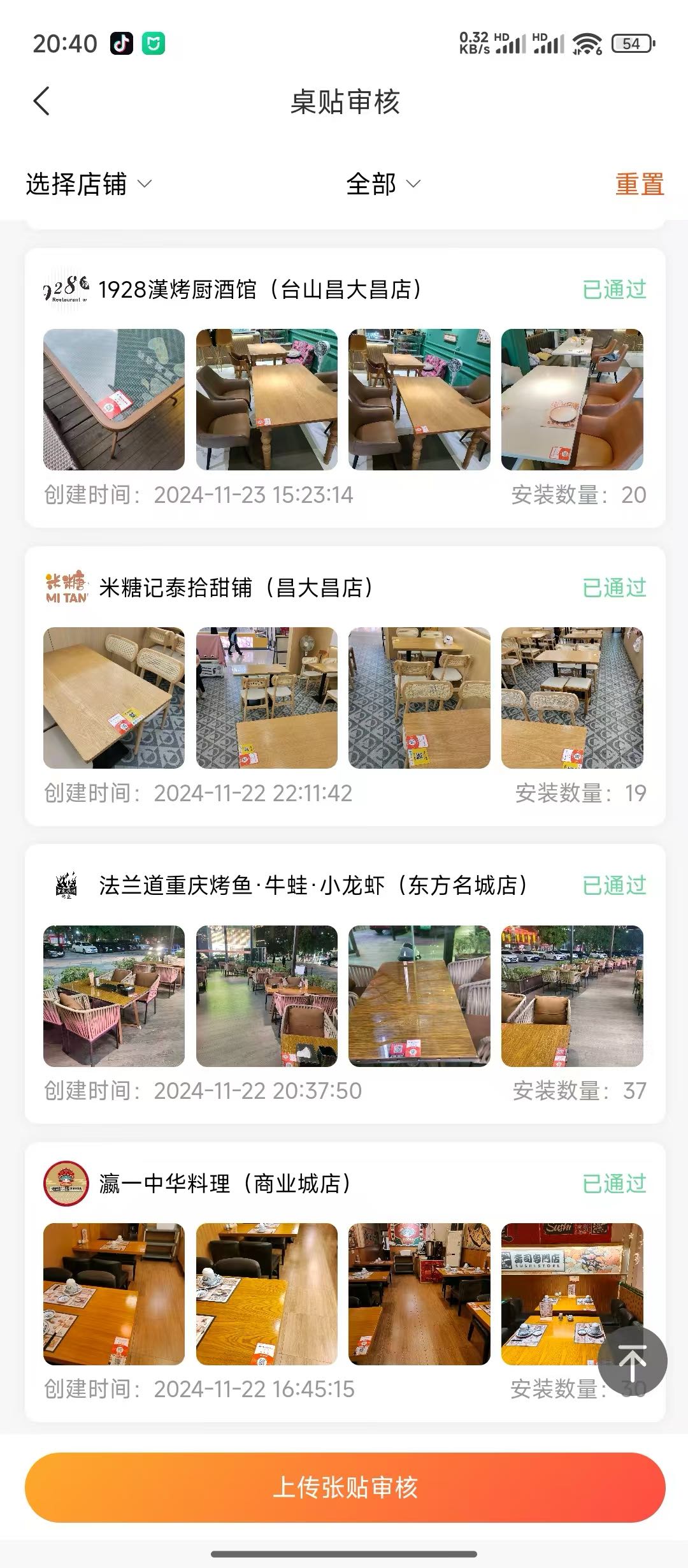Tap the 重置 reset link
Screen dimensions: 688x1568
(x=639, y=184)
